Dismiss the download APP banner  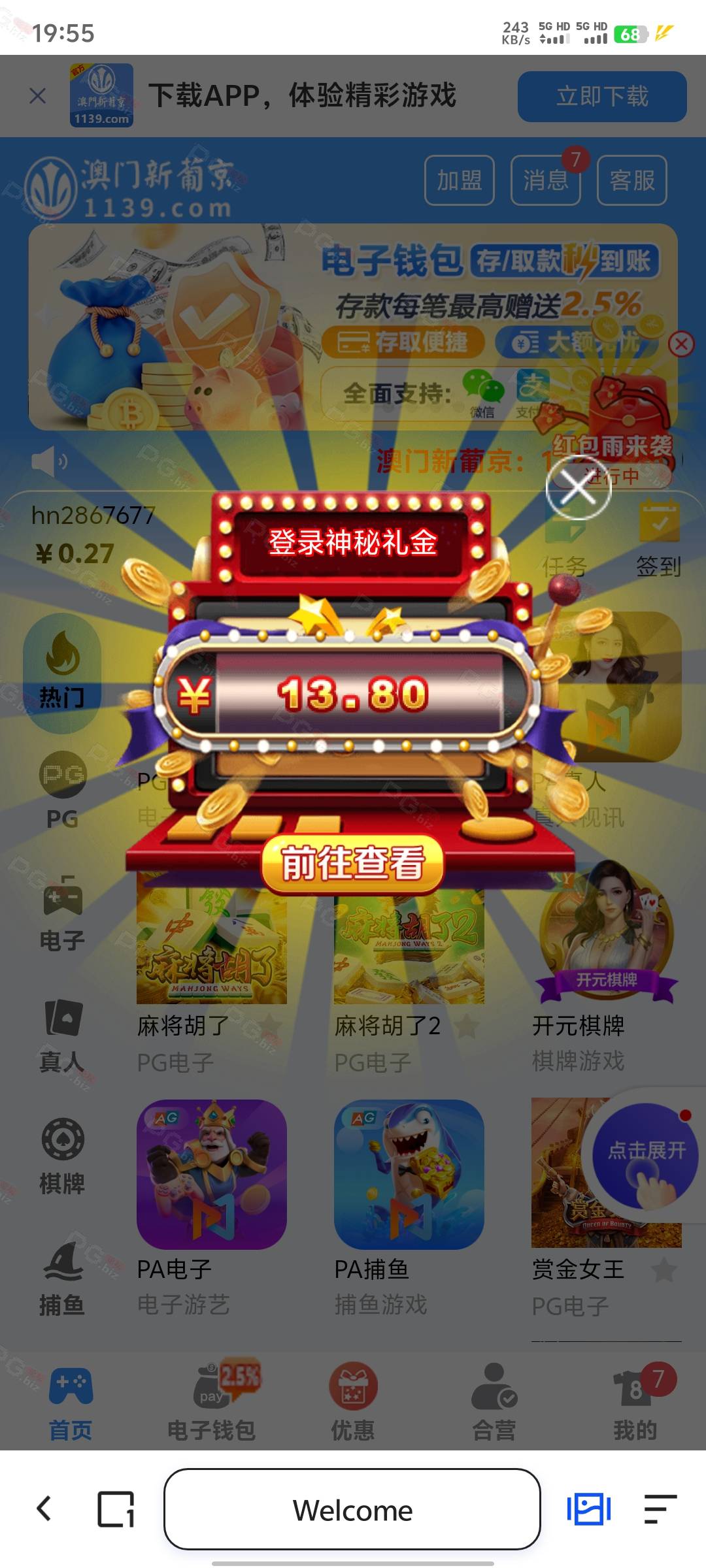coord(38,96)
